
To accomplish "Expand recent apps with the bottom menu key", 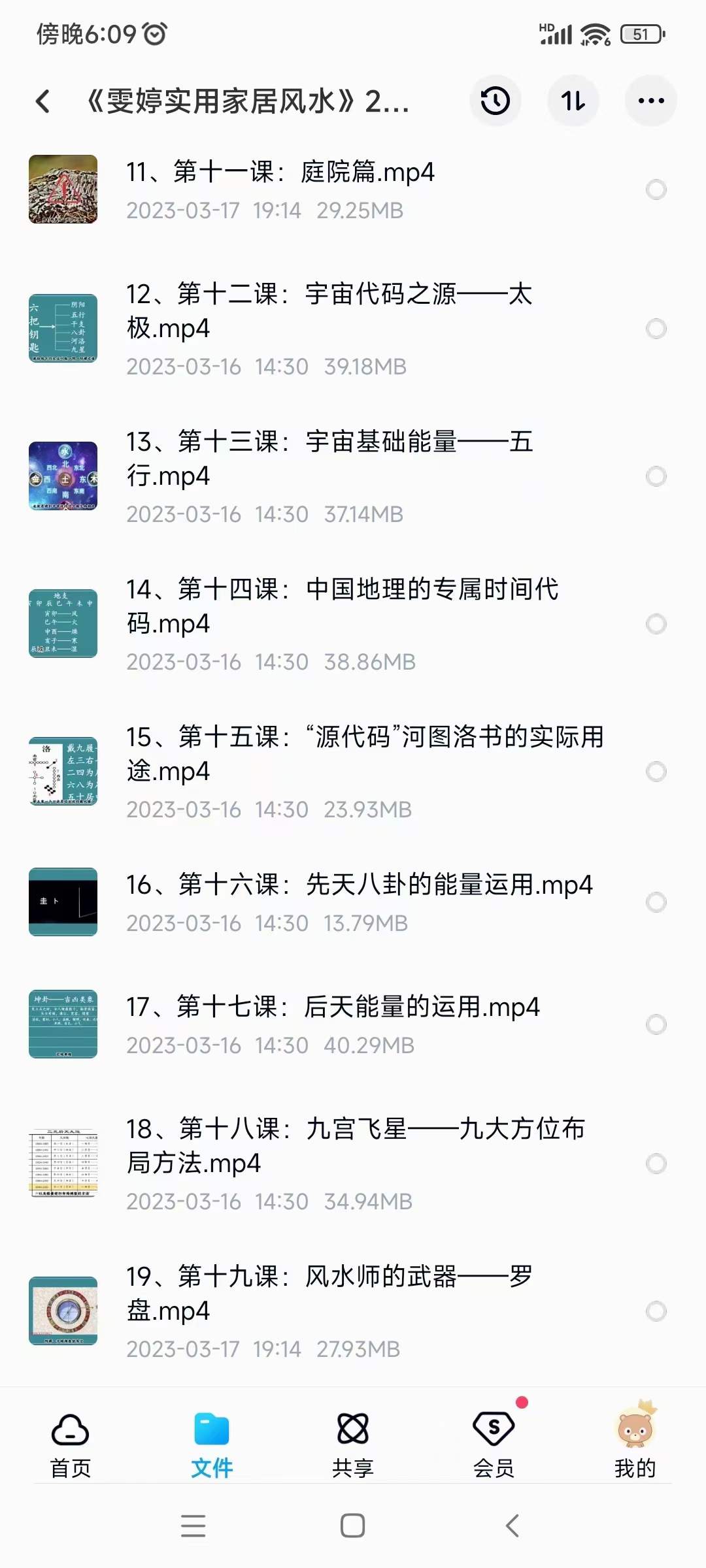I will [x=192, y=1524].
